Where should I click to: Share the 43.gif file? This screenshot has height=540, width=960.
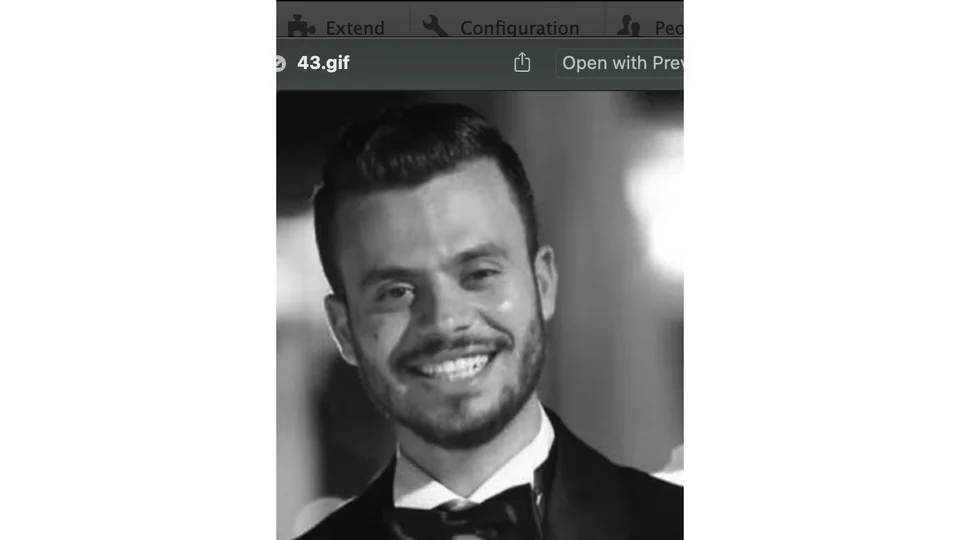click(522, 63)
